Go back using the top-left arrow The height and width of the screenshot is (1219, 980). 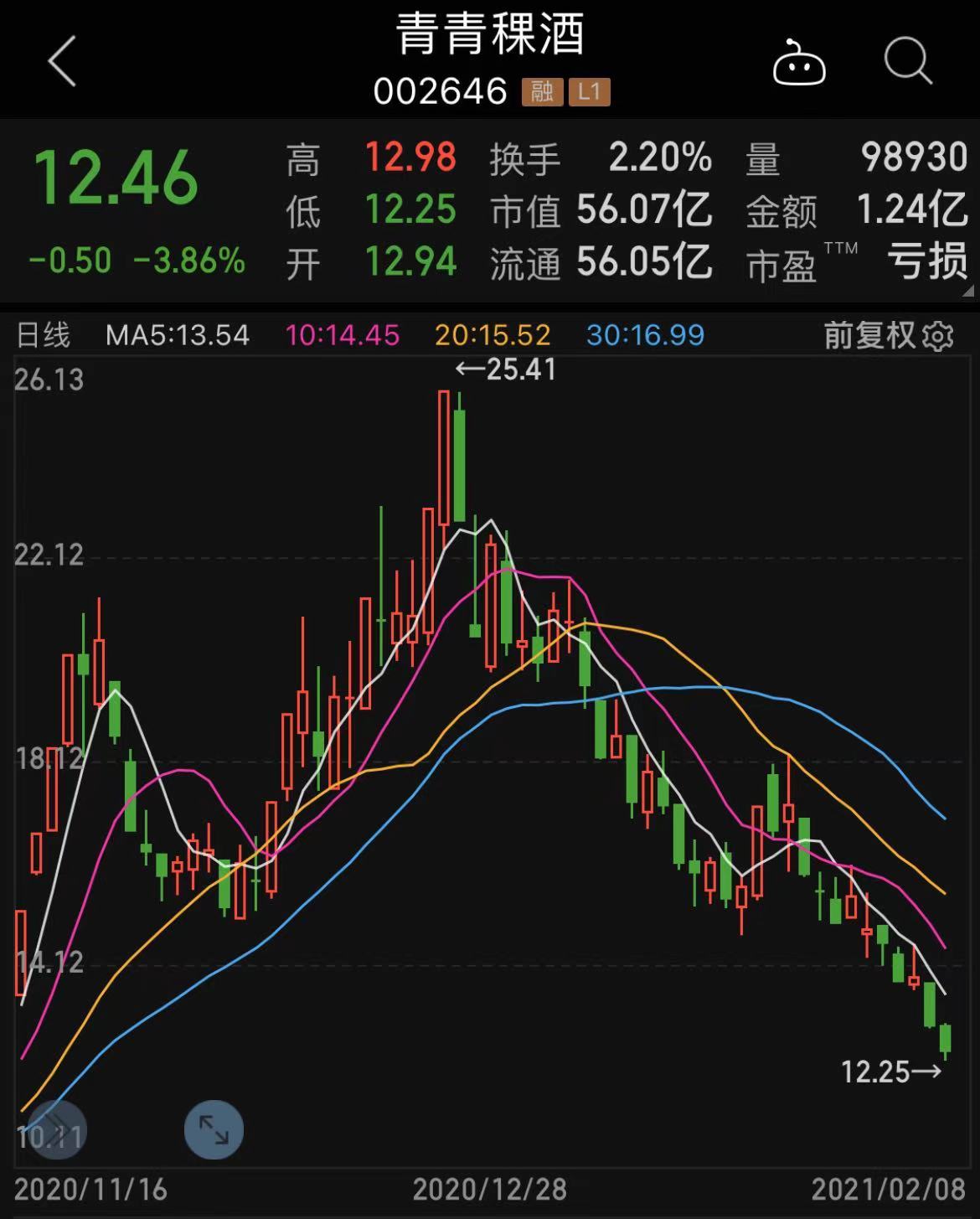click(x=63, y=61)
